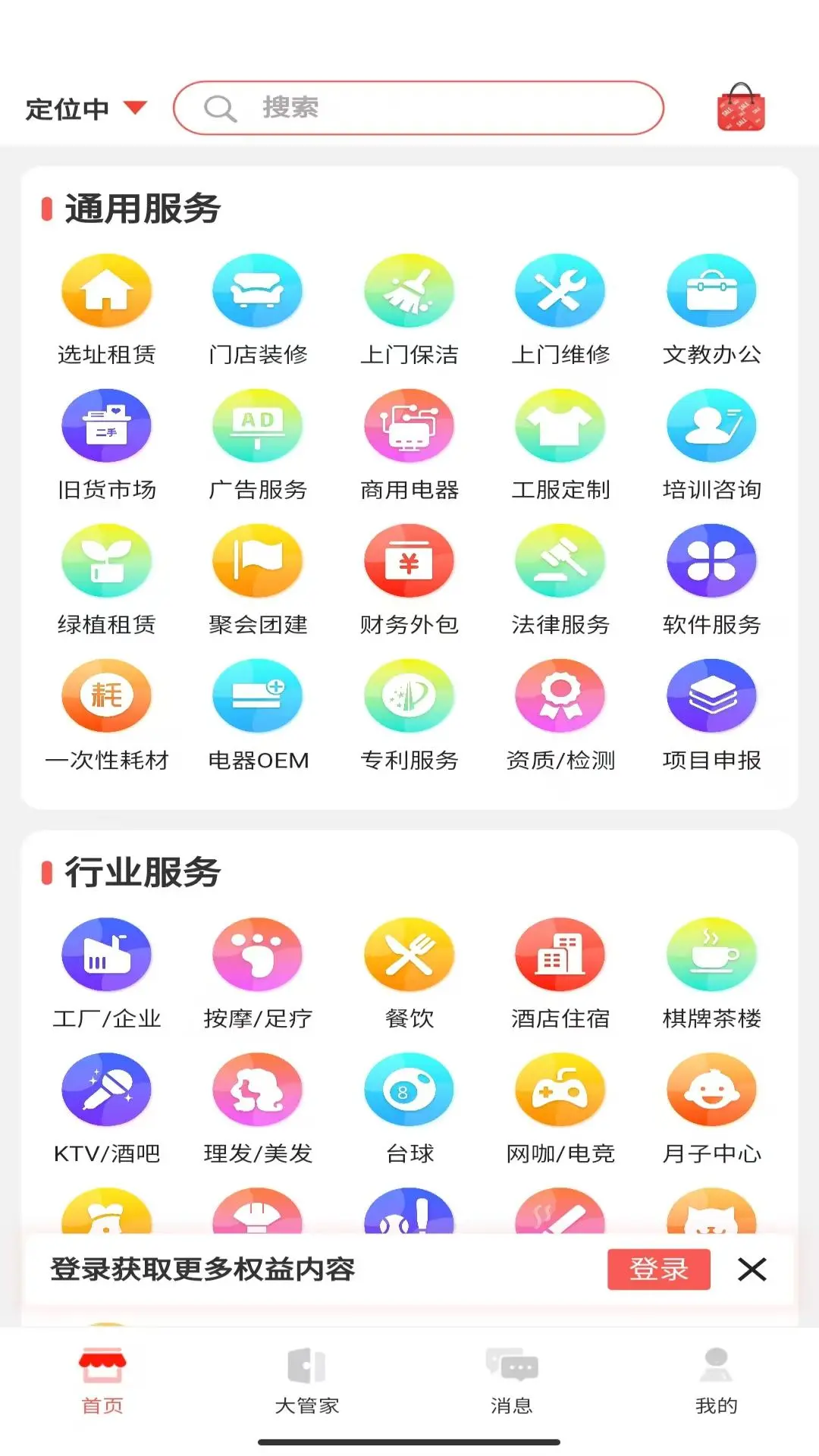Tap the 搜索 search field
The height and width of the screenshot is (1456, 819).
pos(418,108)
